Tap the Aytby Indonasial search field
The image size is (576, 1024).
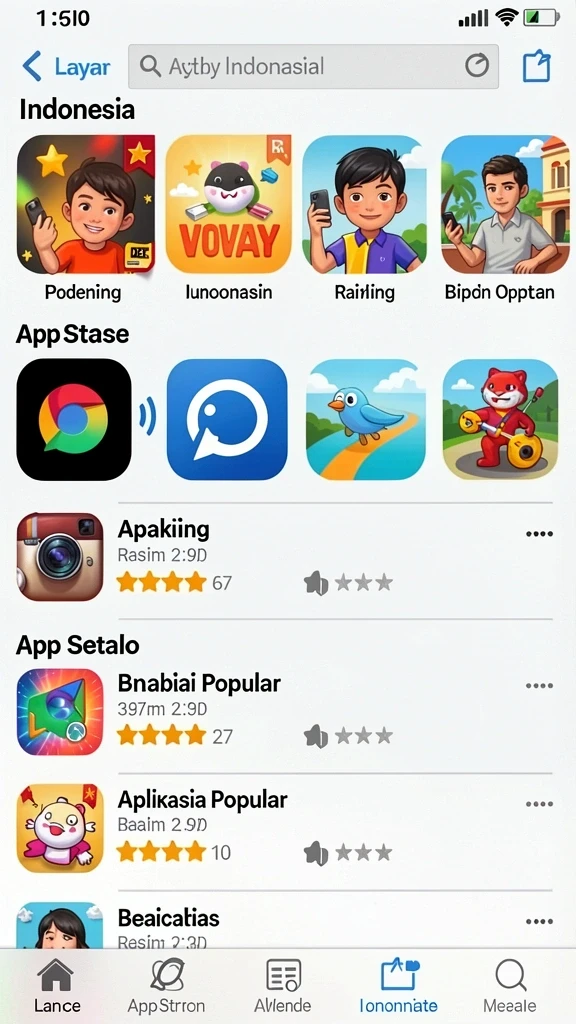(x=313, y=67)
